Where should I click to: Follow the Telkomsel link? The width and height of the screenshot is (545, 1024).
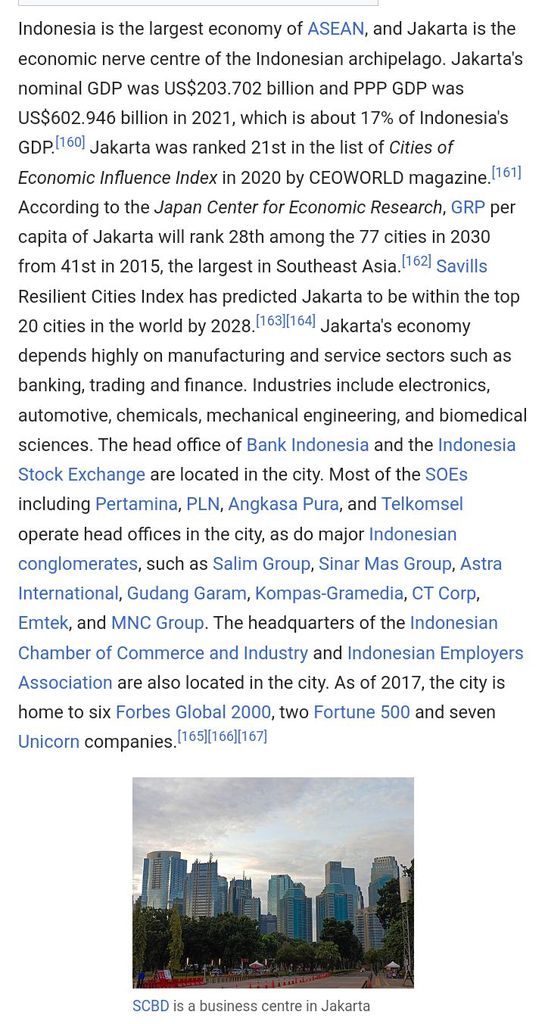pyautogui.click(x=422, y=504)
